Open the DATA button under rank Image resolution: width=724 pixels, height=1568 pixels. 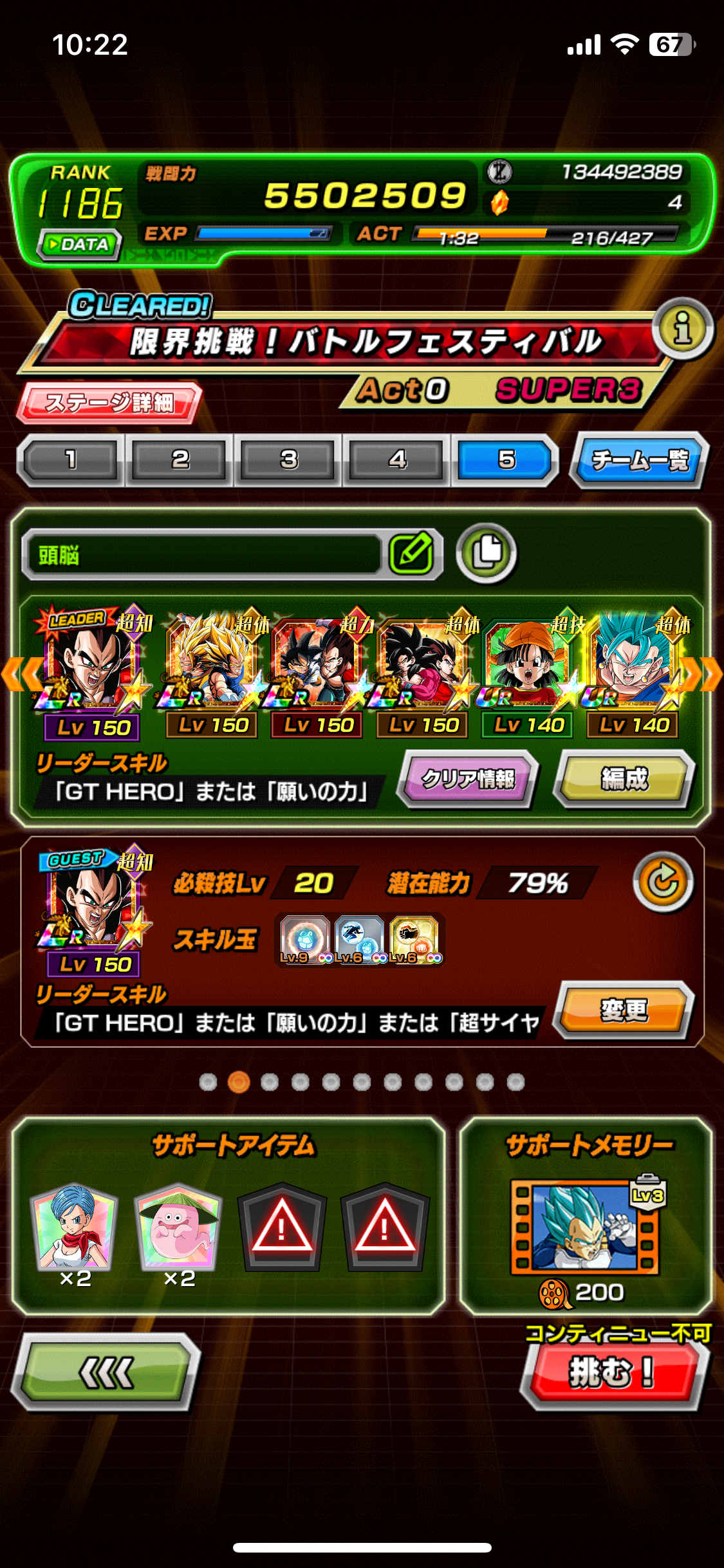coord(80,245)
